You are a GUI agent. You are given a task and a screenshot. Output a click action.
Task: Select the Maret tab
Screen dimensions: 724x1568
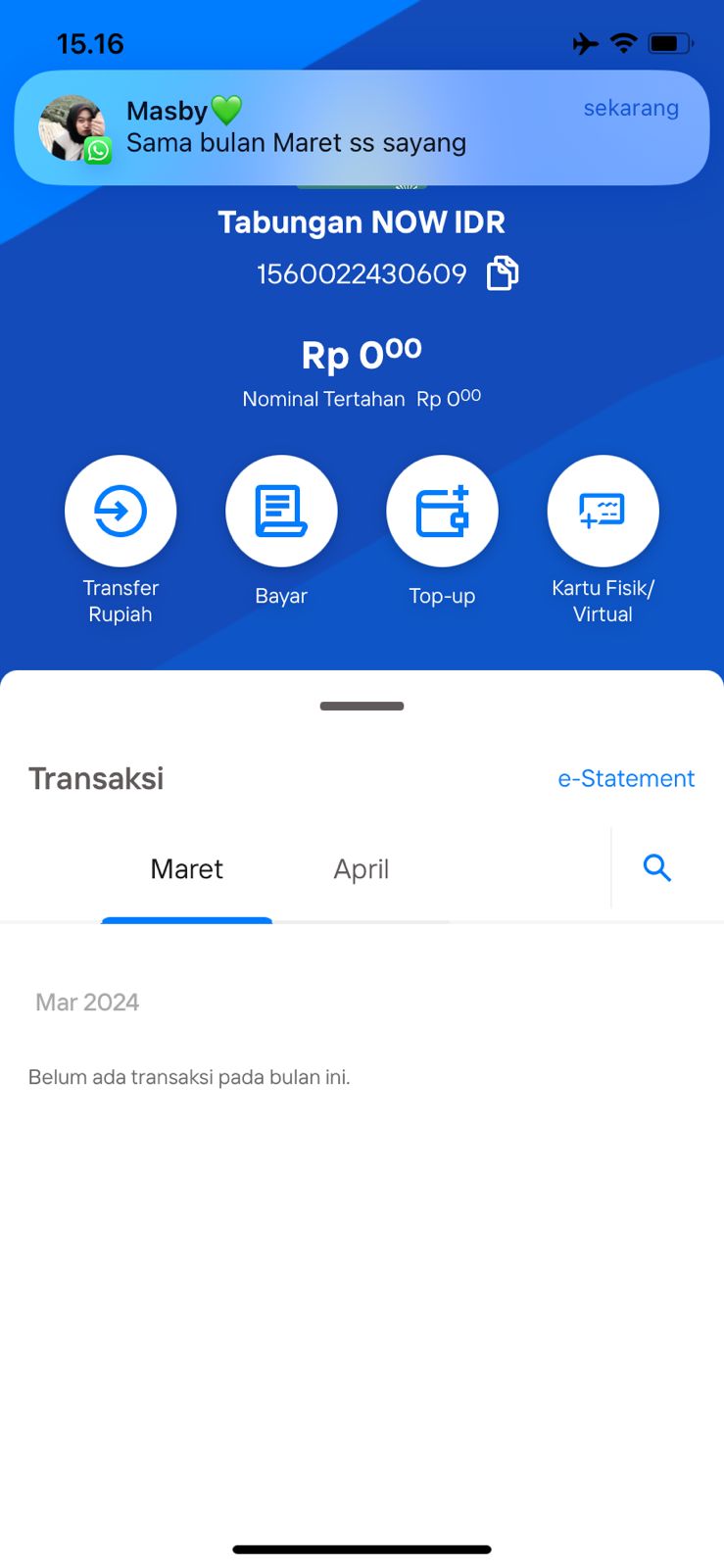coord(186,869)
